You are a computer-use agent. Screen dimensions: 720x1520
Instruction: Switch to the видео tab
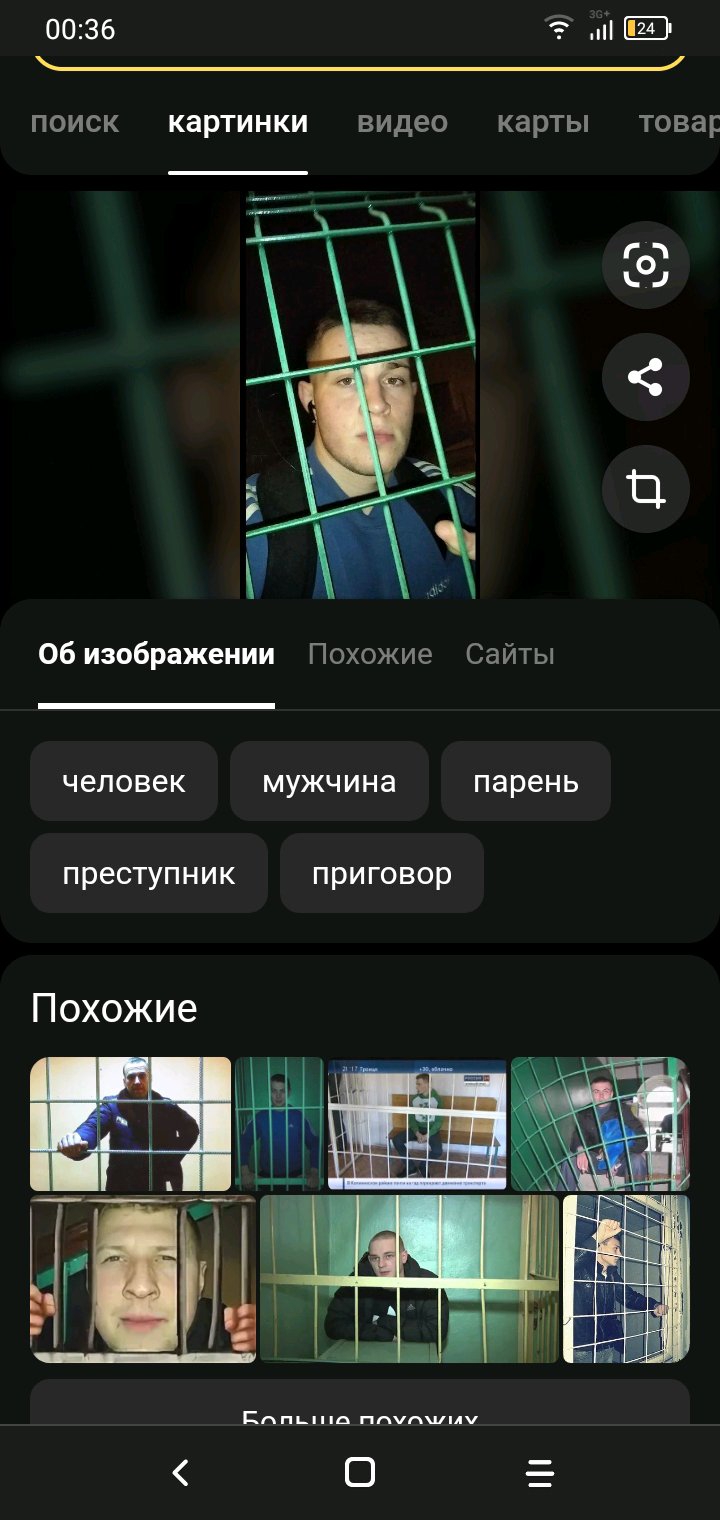tap(402, 123)
